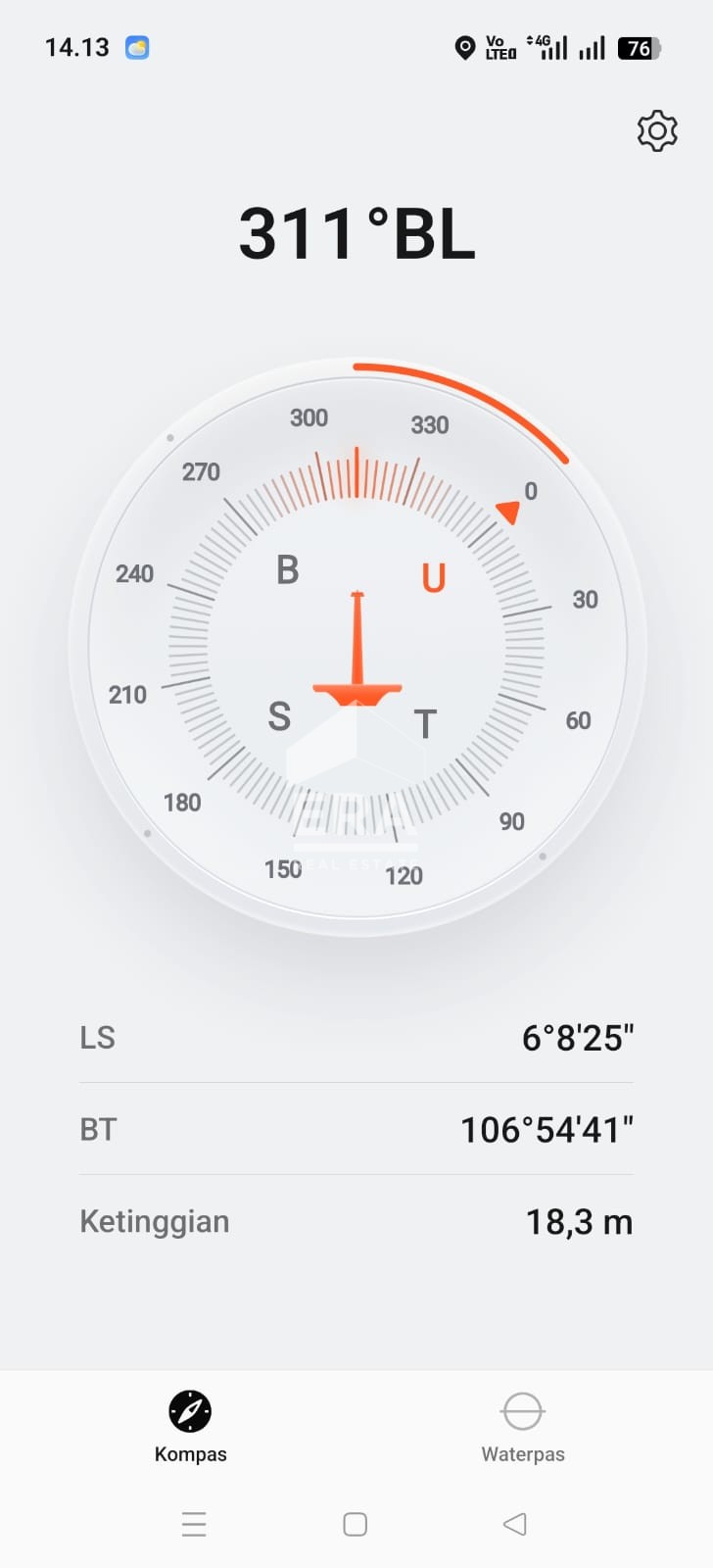
Task: Select the Kompas tab
Action: point(190,1427)
